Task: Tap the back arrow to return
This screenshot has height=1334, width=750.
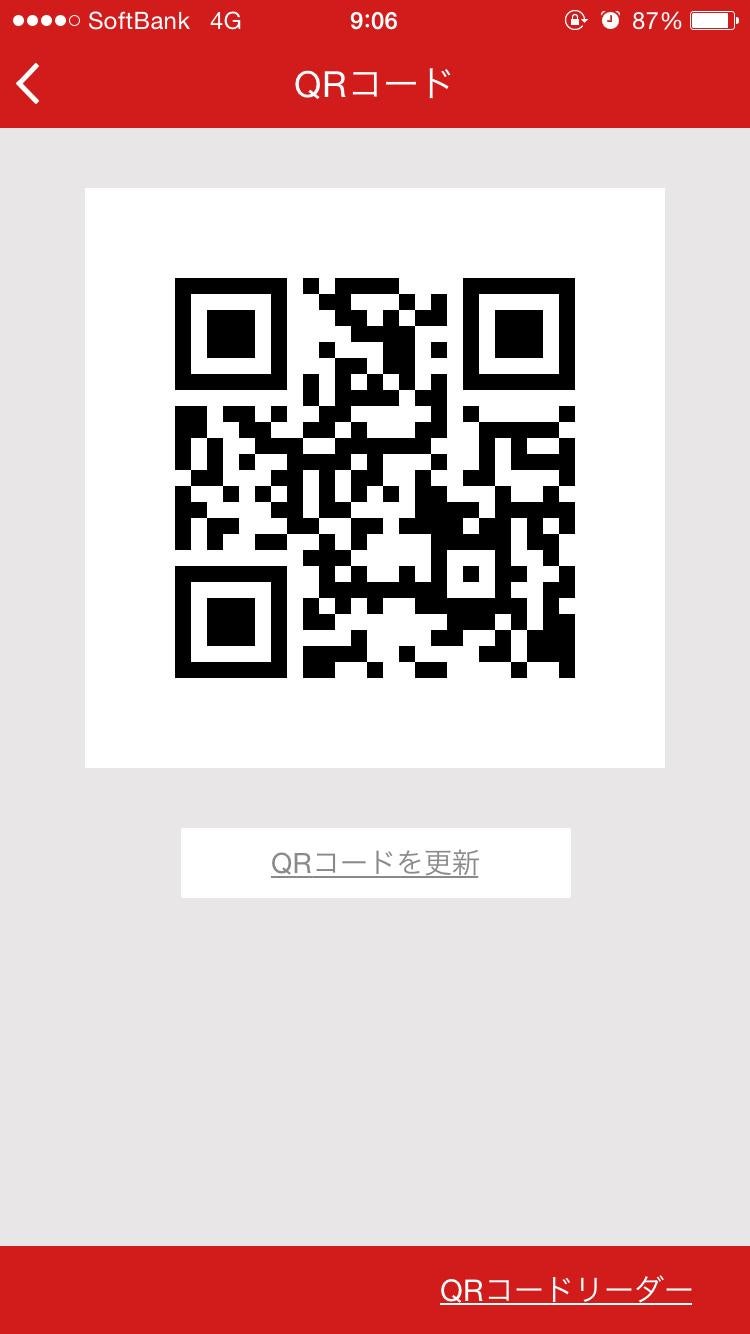Action: [27, 84]
